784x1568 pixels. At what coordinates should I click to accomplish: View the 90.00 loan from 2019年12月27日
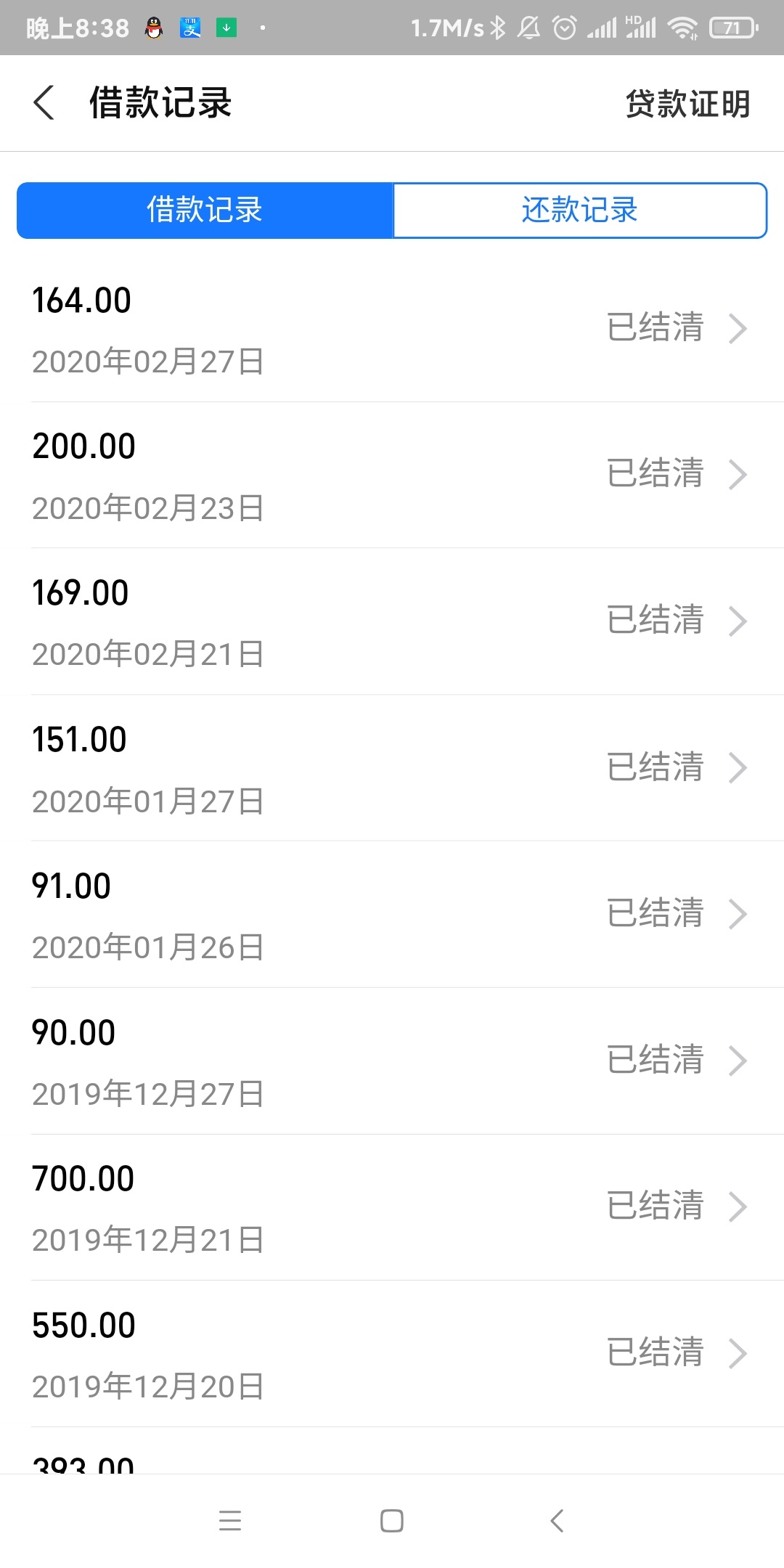(x=392, y=1061)
